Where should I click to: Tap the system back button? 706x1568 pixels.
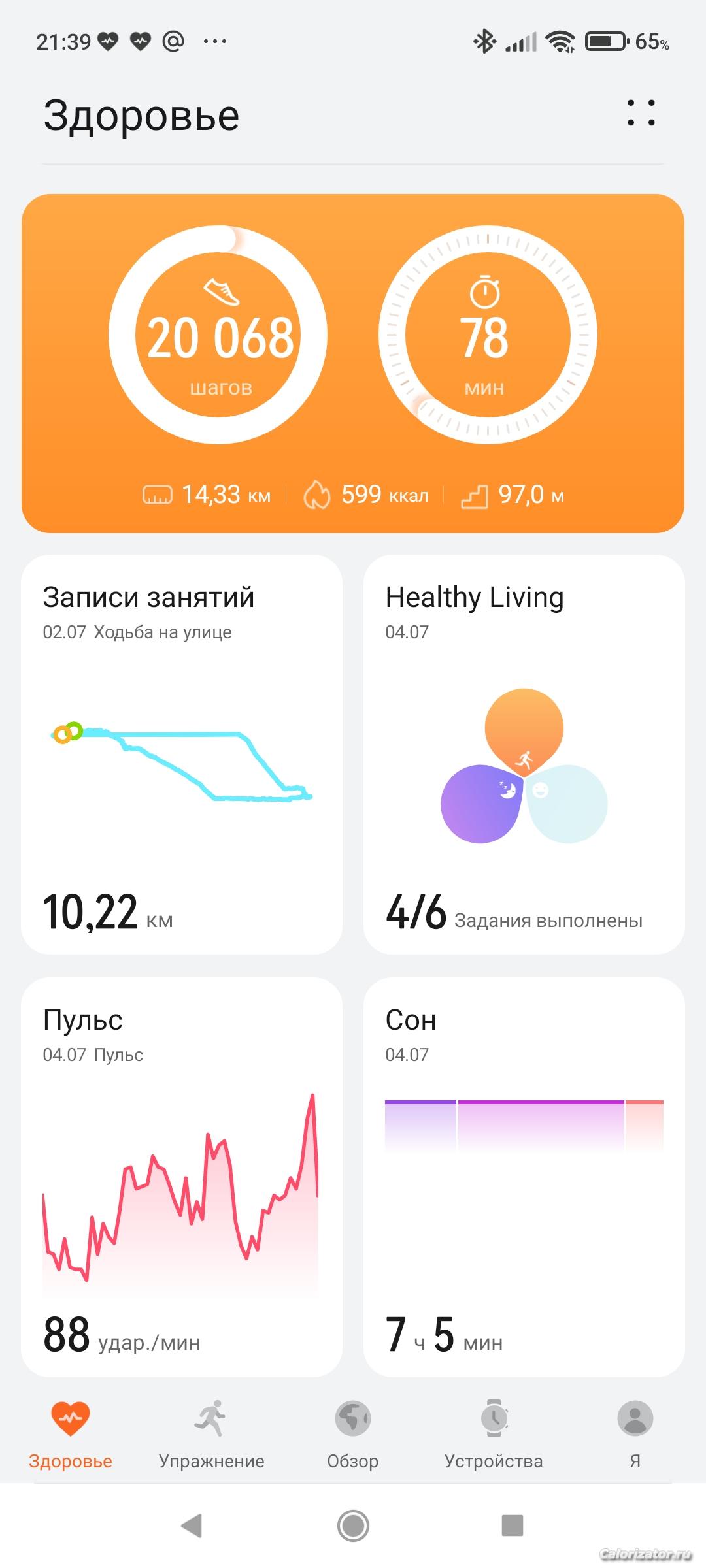(x=192, y=1526)
